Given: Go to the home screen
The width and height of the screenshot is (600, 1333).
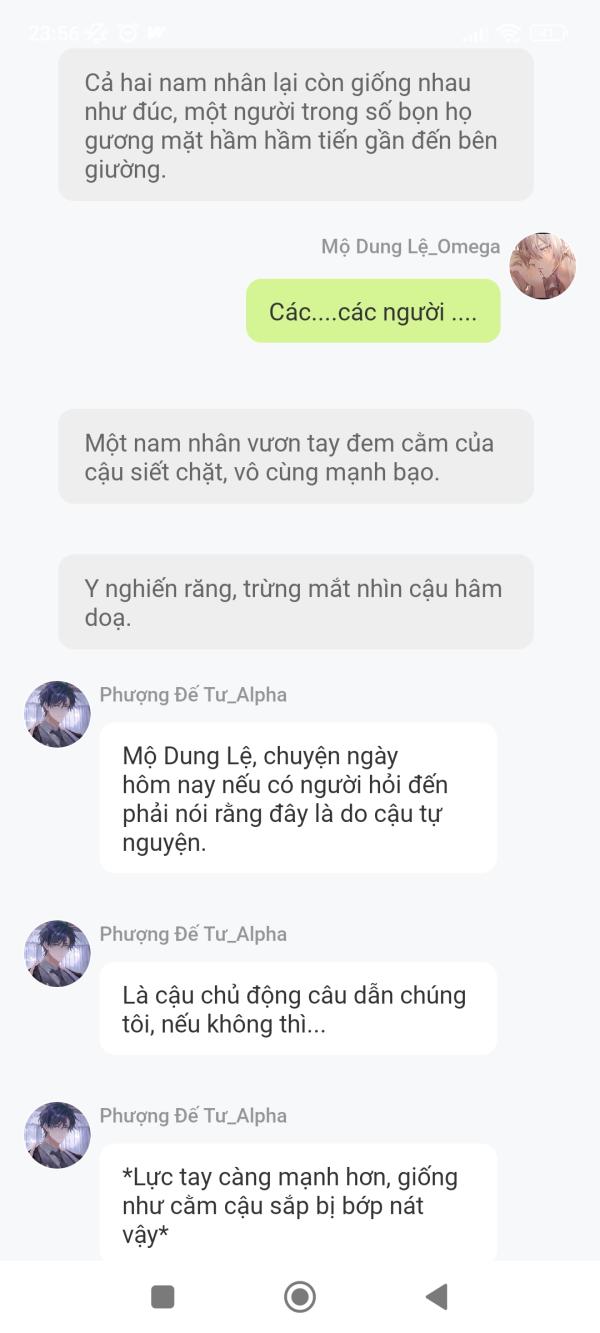Looking at the screenshot, I should coord(300,1297).
